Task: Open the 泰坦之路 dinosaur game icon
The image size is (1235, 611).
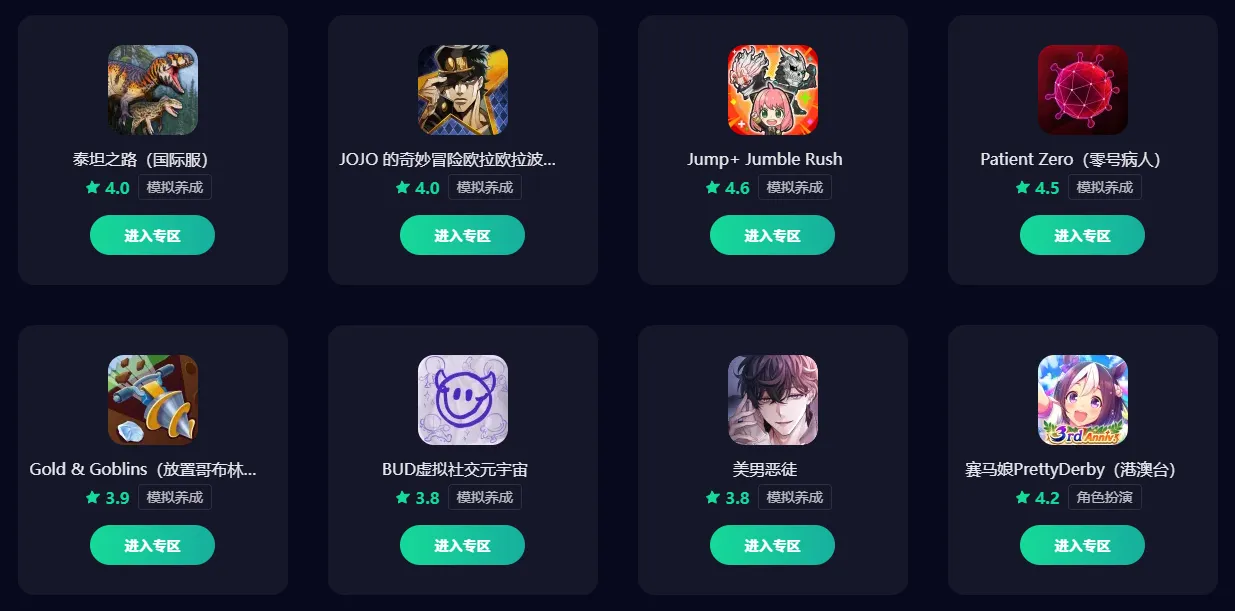Action: [153, 90]
